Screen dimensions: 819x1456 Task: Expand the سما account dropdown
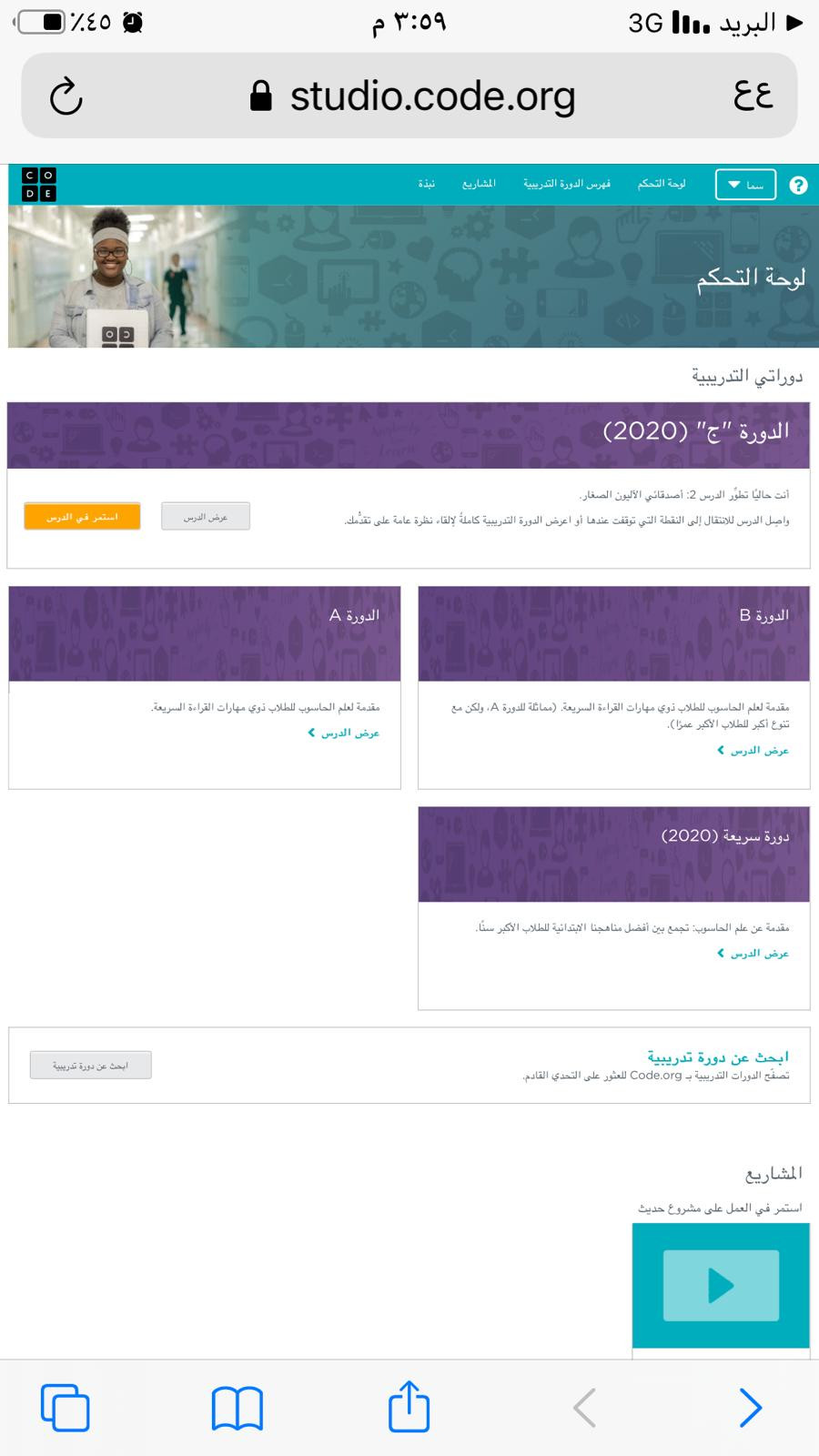[x=745, y=186]
